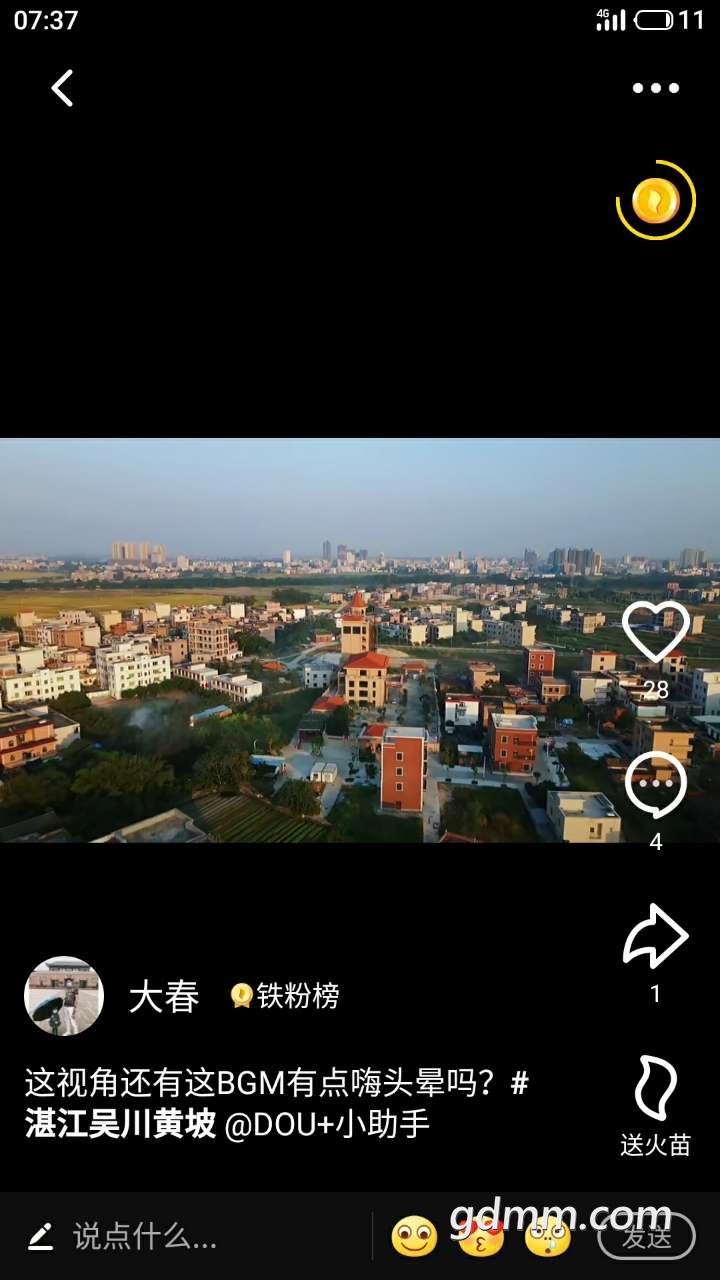Insert the first smiley emoji
This screenshot has width=720, height=1280.
pos(414,1237)
